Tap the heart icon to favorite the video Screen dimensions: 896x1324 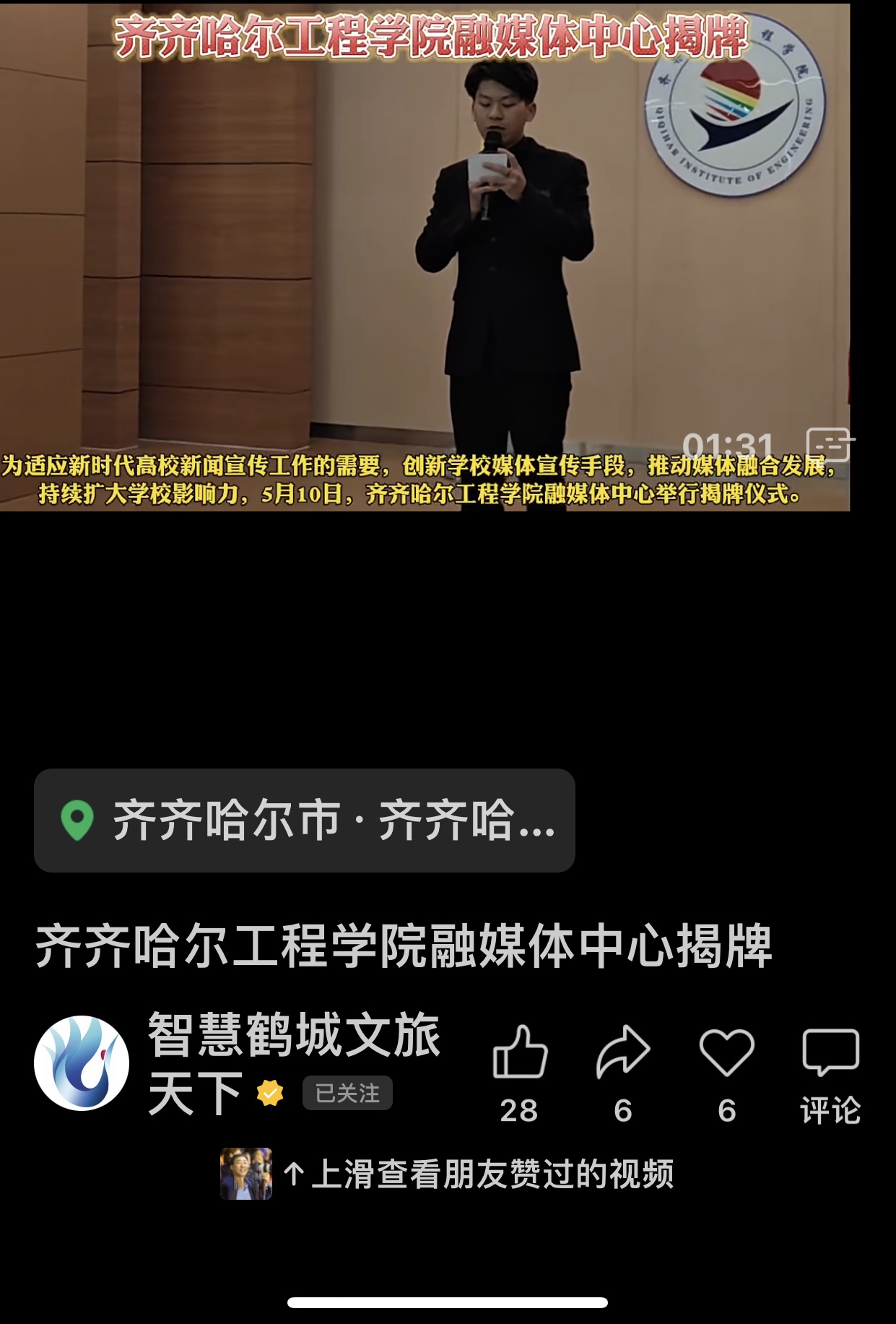pos(726,1052)
